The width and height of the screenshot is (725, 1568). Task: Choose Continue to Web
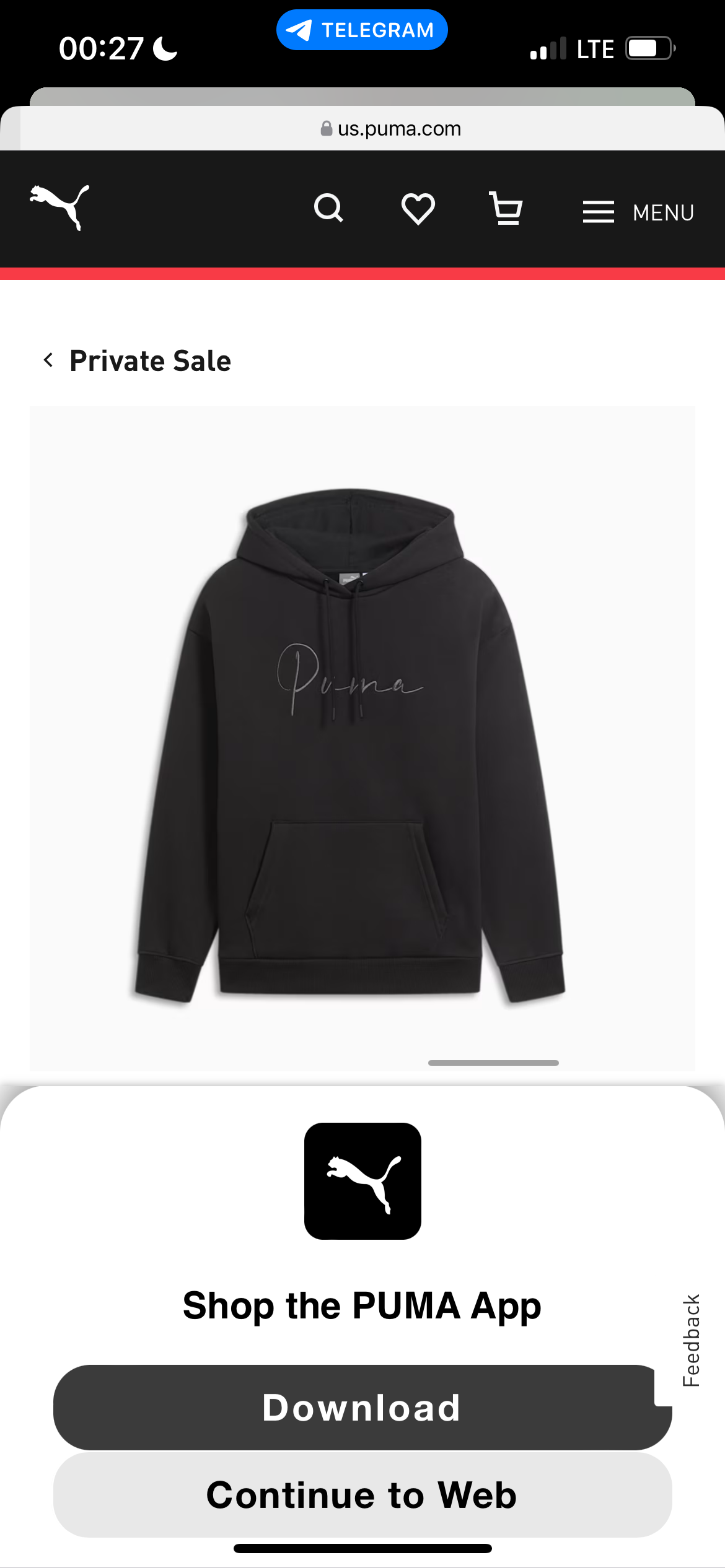click(x=362, y=1495)
